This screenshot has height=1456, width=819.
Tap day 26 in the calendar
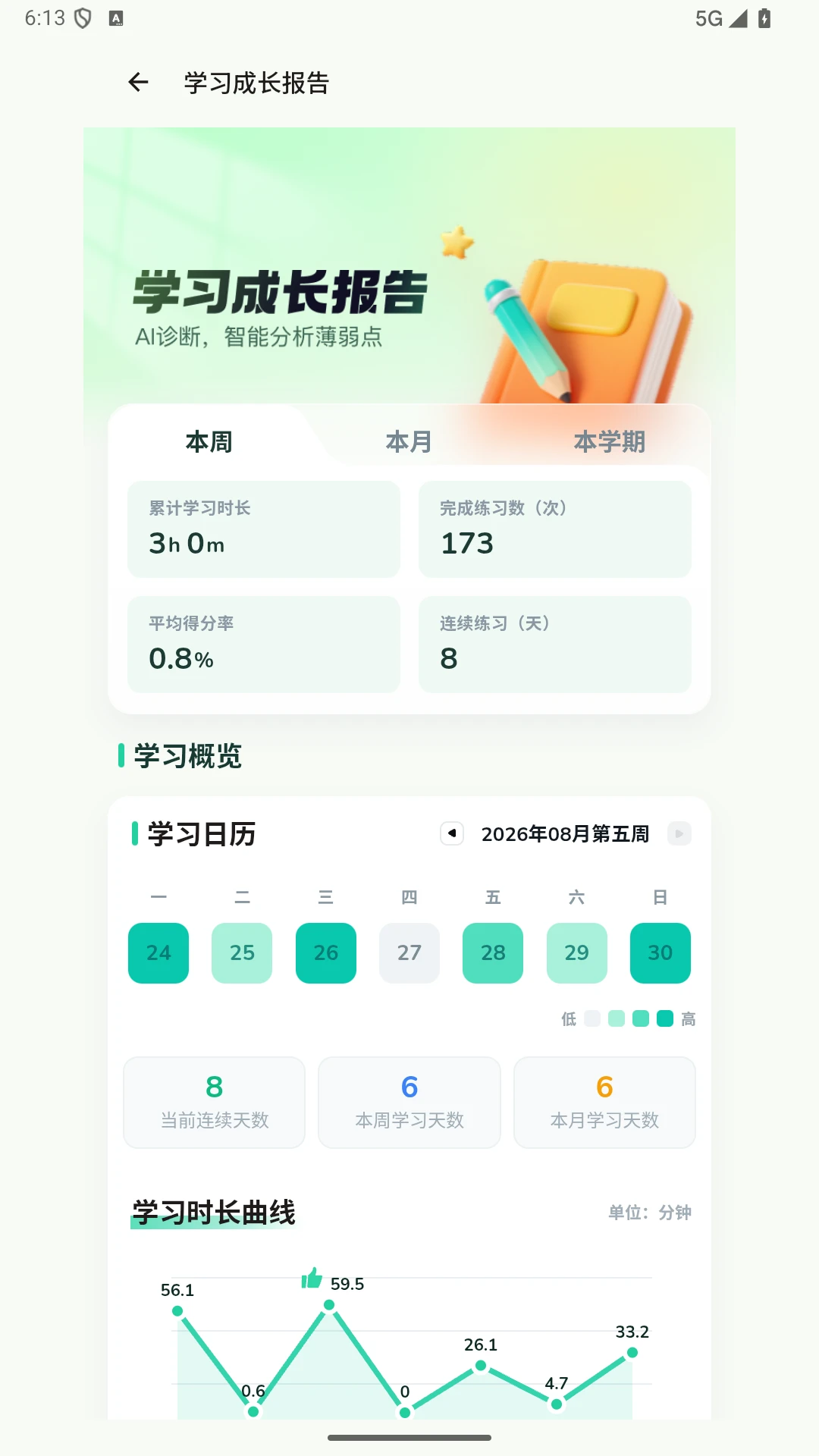coord(326,953)
